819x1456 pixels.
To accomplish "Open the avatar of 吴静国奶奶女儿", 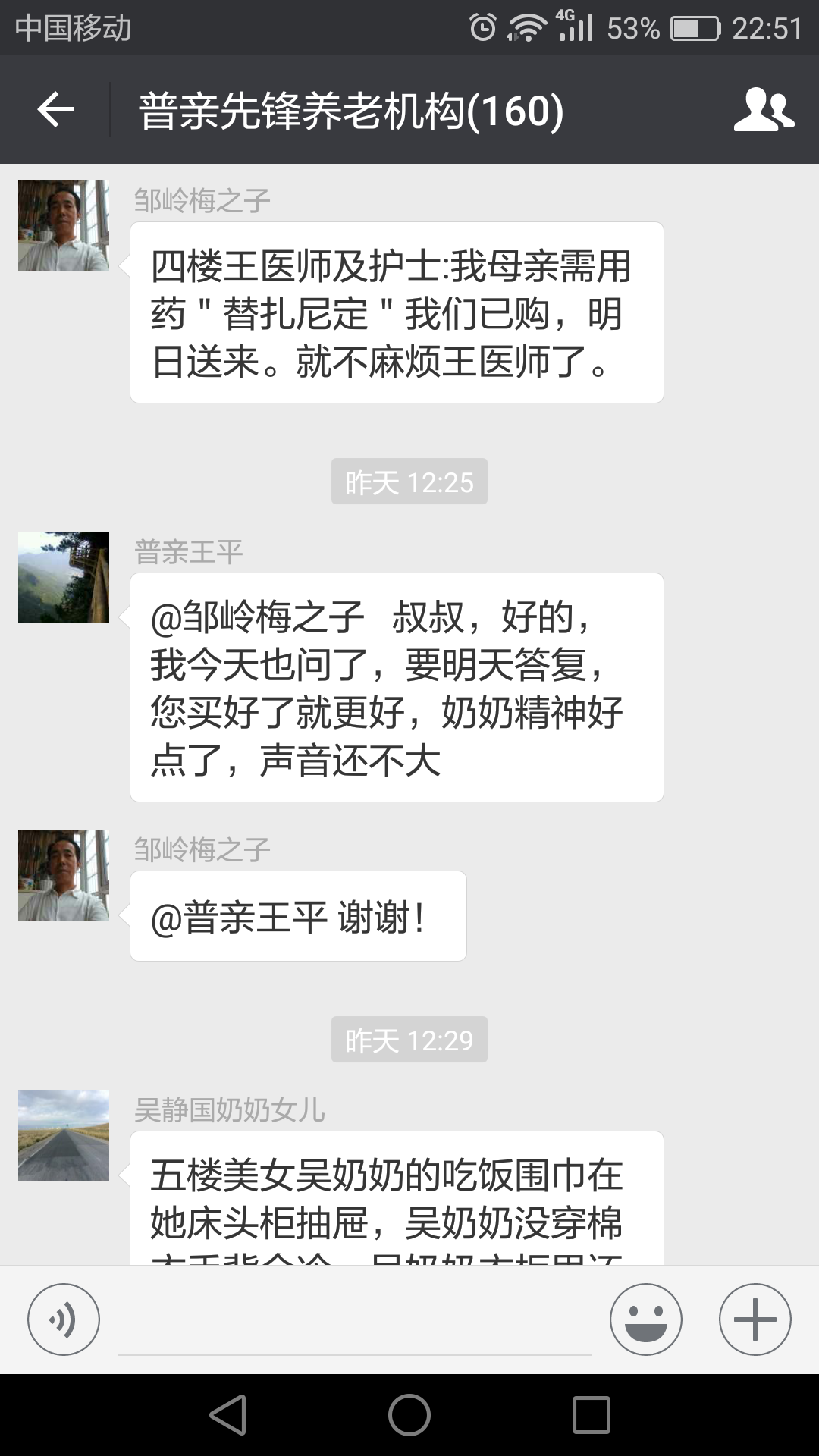I will (x=64, y=1135).
